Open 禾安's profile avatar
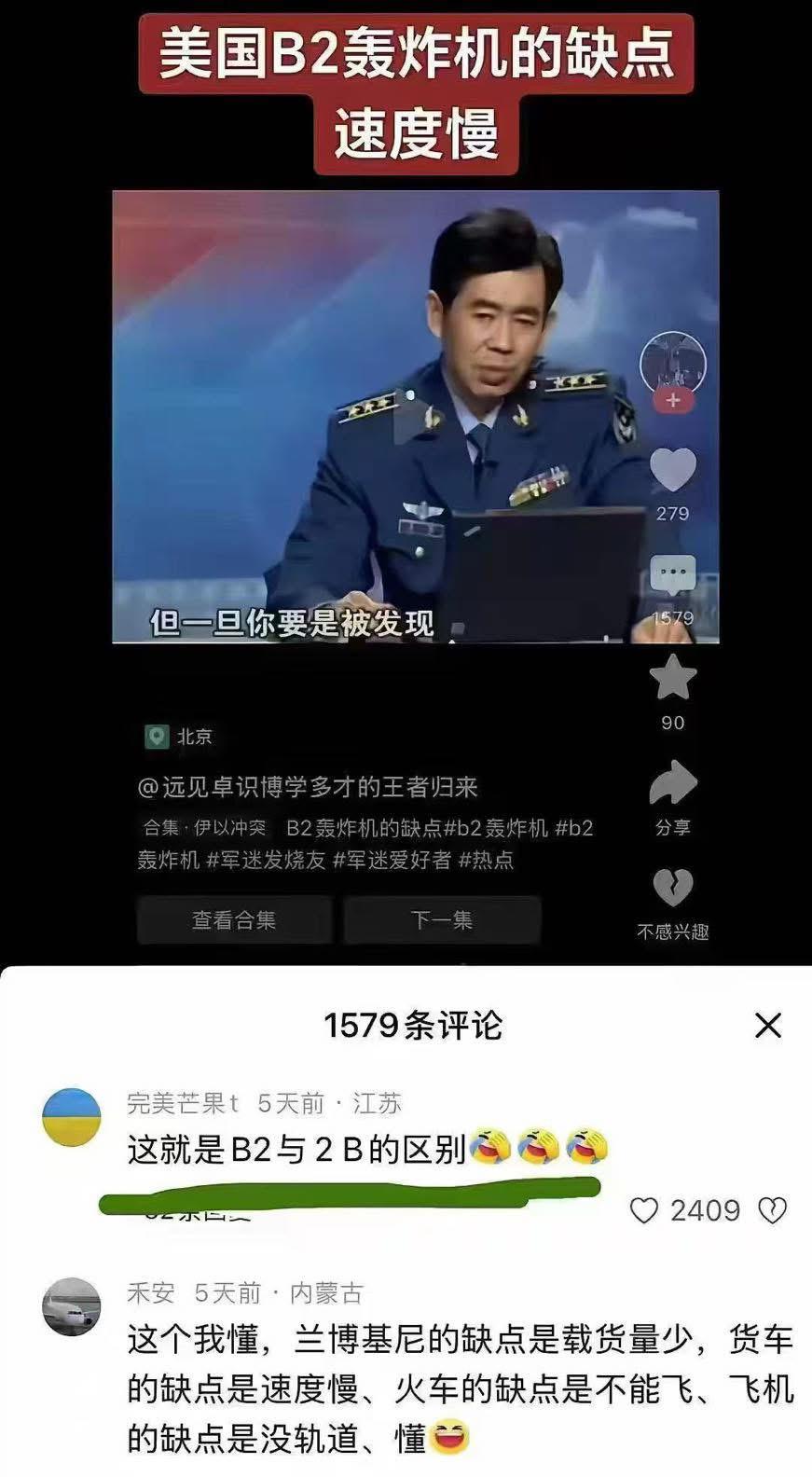Image resolution: width=812 pixels, height=1477 pixels. pos(72,1306)
